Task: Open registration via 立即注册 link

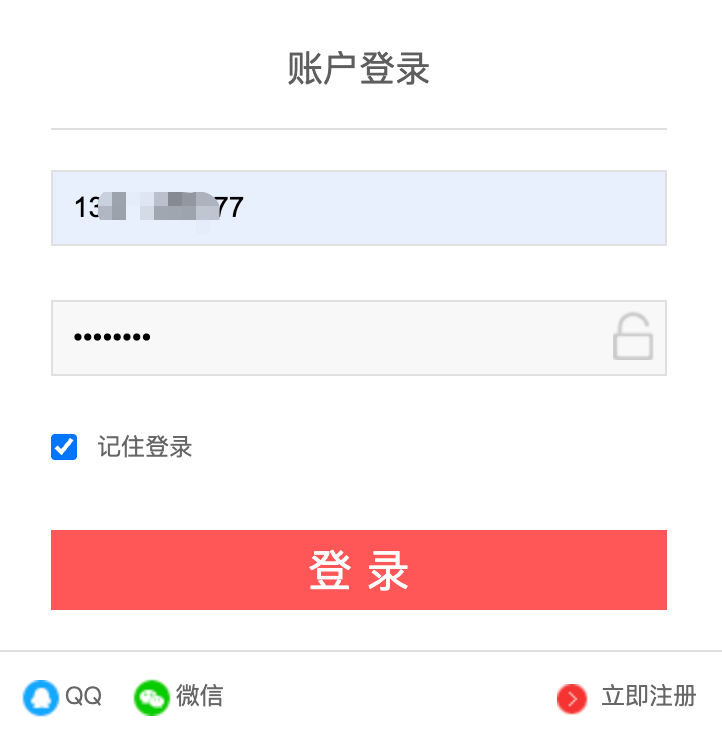Action: point(648,698)
